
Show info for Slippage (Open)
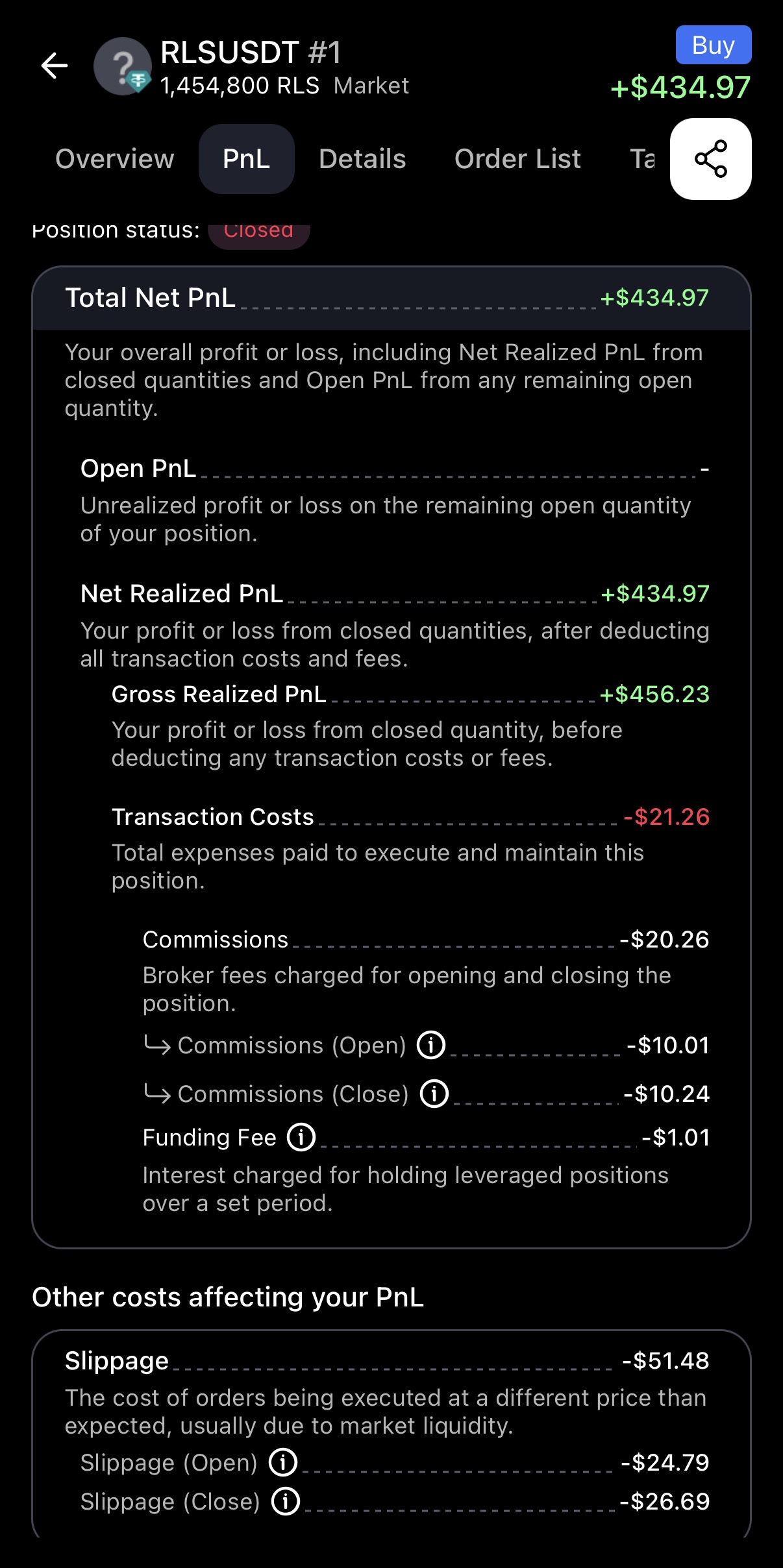pyautogui.click(x=283, y=1463)
